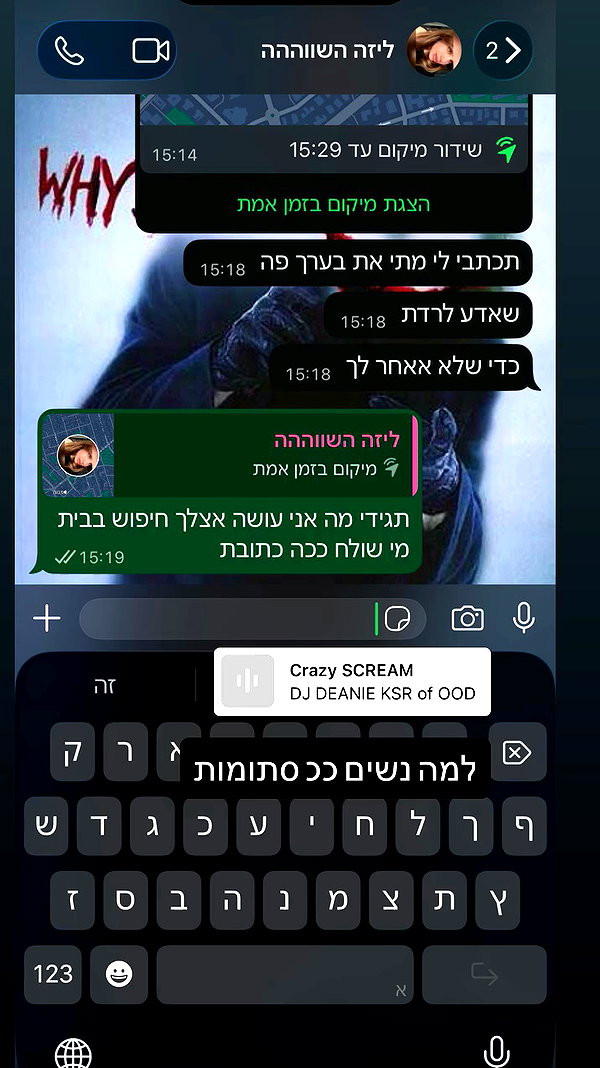This screenshot has height=1068, width=600.
Task: Go back to the chats list
Action: pyautogui.click(x=503, y=50)
